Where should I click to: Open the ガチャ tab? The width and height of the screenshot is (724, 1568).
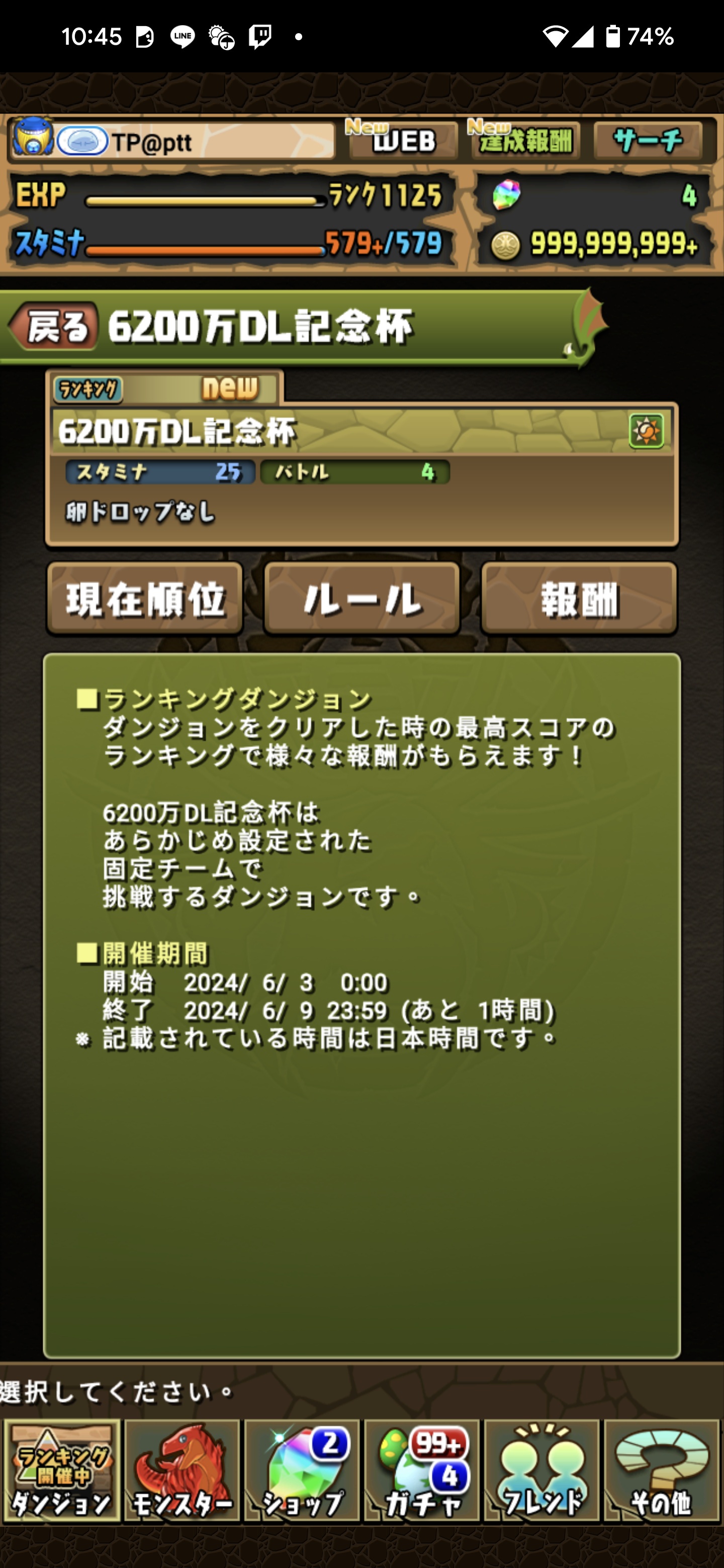(422, 1472)
